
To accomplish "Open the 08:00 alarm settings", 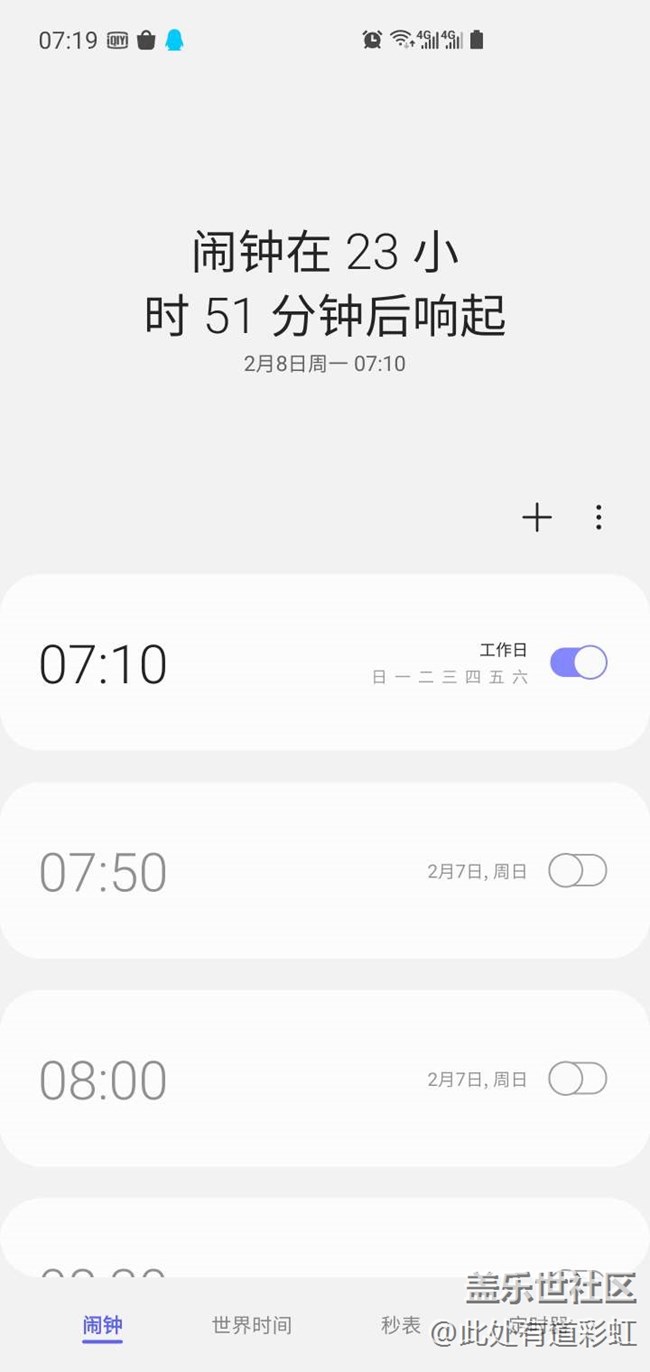I will [x=200, y=1080].
